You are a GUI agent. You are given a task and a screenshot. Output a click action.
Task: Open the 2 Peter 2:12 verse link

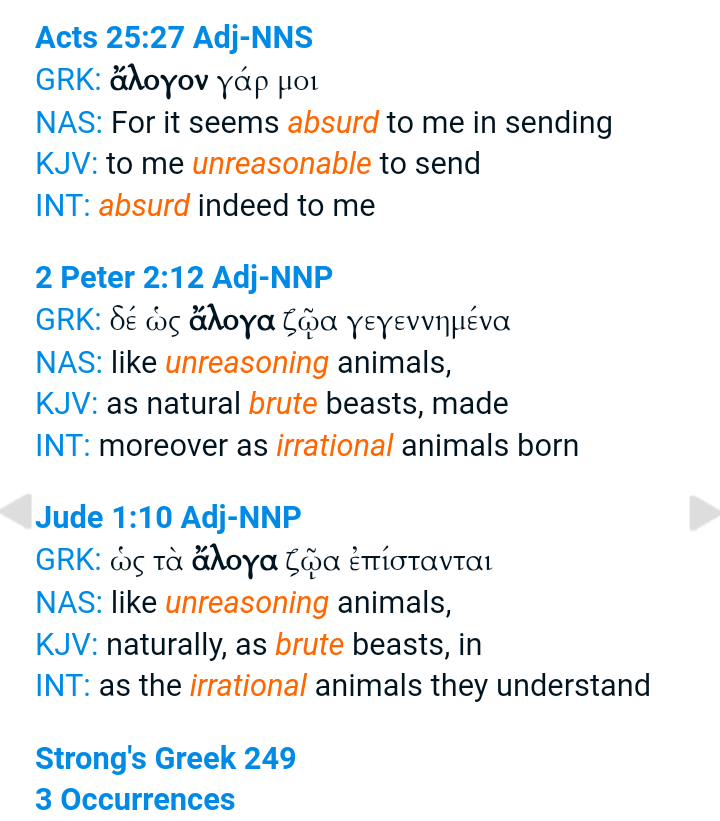pos(120,278)
